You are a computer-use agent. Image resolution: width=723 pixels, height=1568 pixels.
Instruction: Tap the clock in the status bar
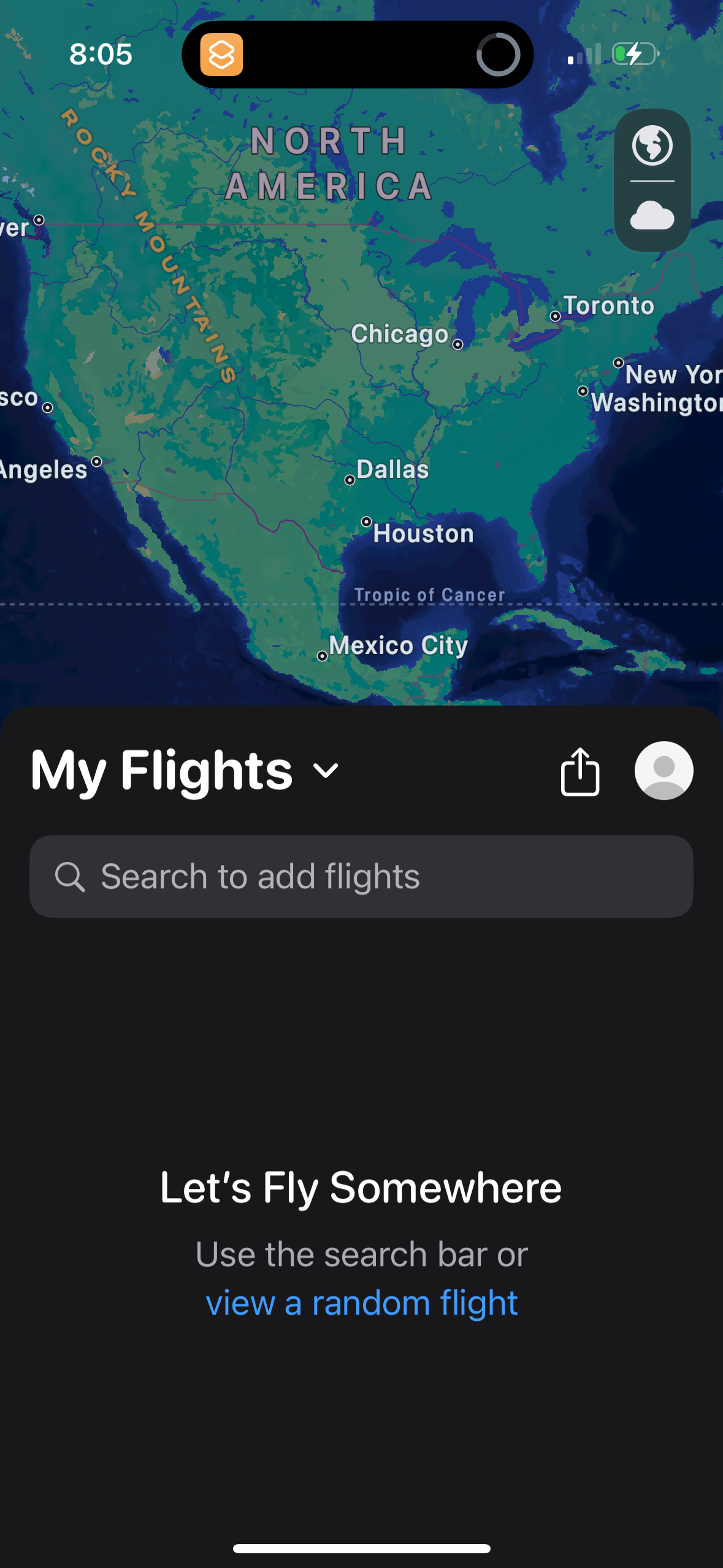100,54
